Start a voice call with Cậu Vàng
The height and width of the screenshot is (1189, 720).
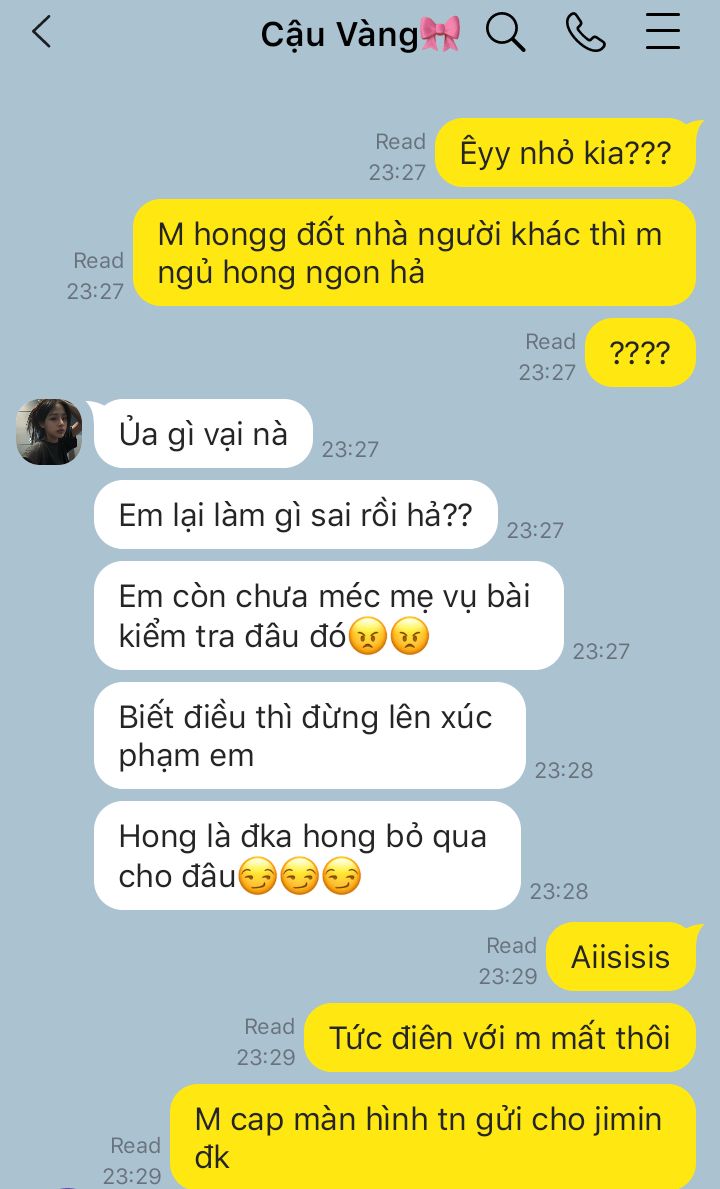click(585, 33)
